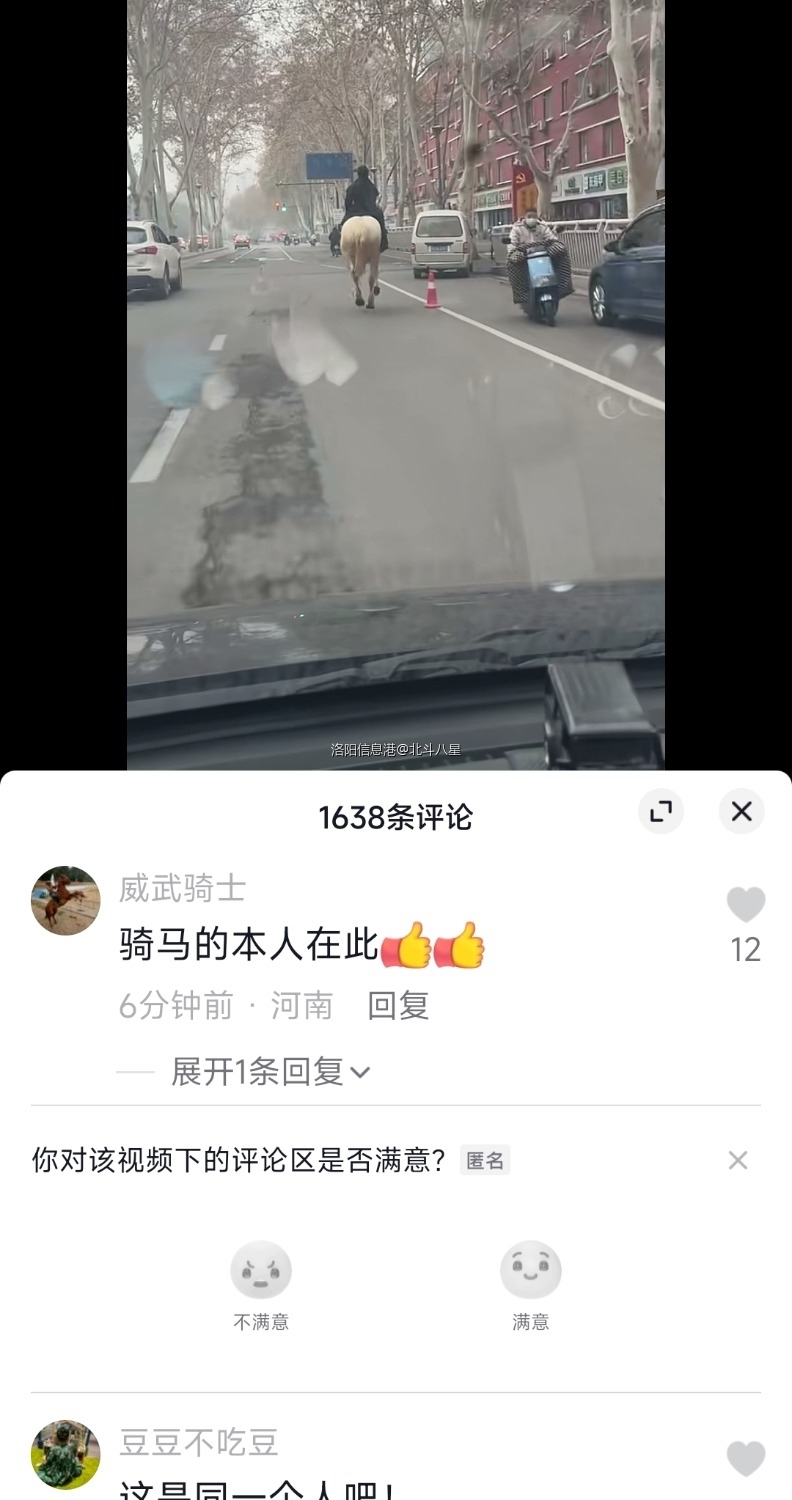792x1500 pixels.
Task: Reply to 威武骑士's comment
Action: [x=398, y=1005]
